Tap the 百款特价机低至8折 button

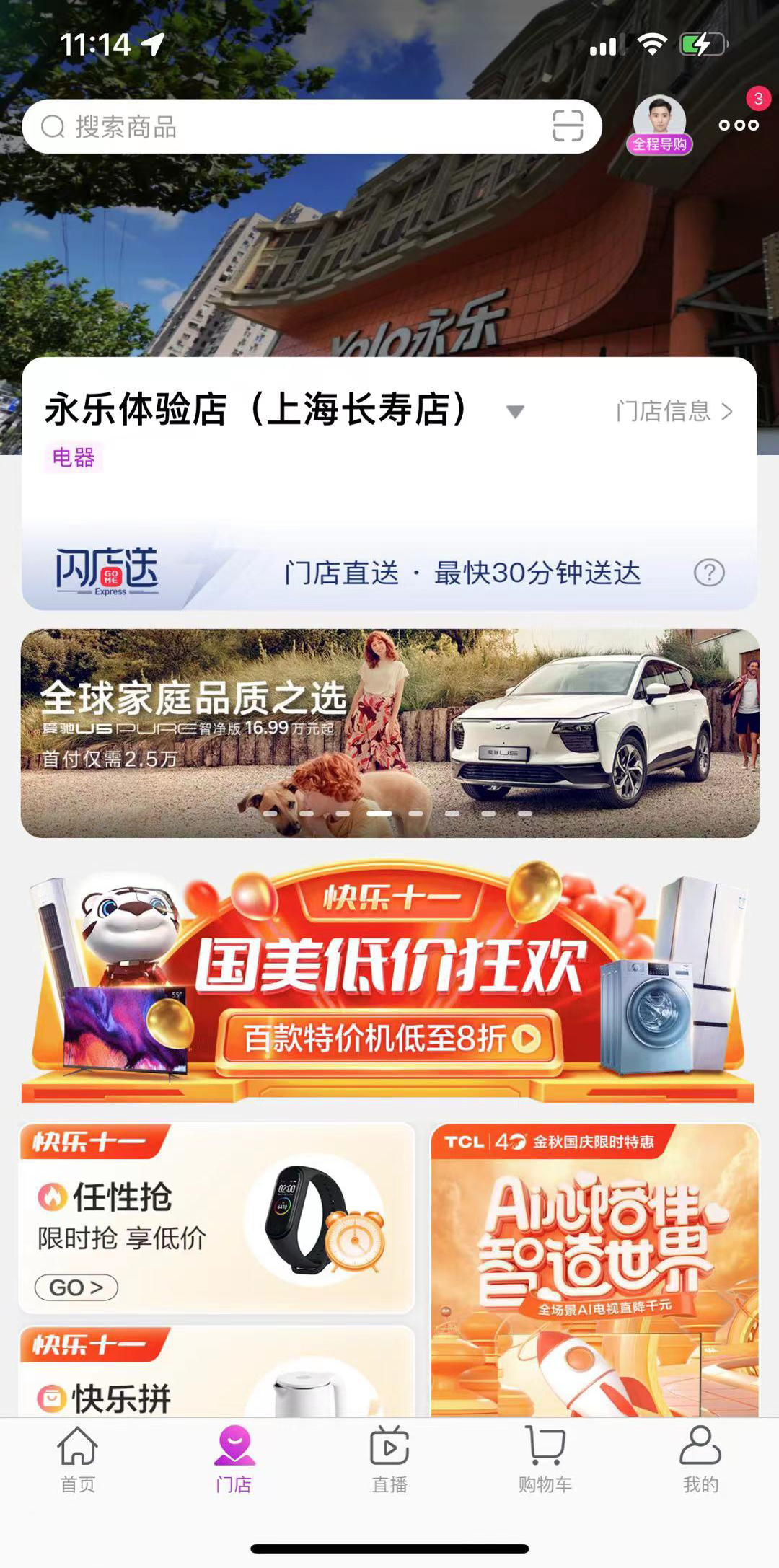point(391,1039)
